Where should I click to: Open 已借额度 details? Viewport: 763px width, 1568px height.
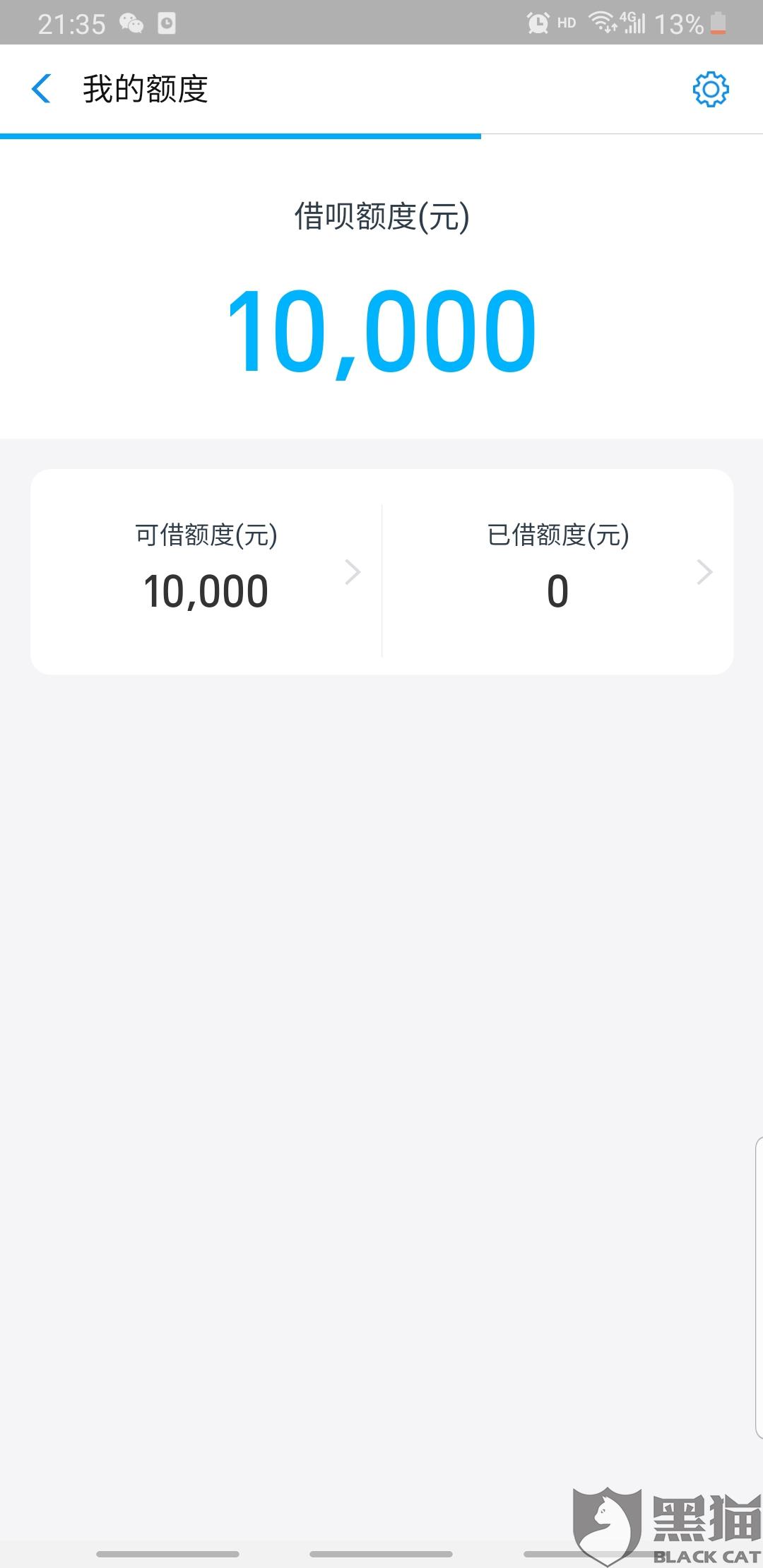click(558, 572)
